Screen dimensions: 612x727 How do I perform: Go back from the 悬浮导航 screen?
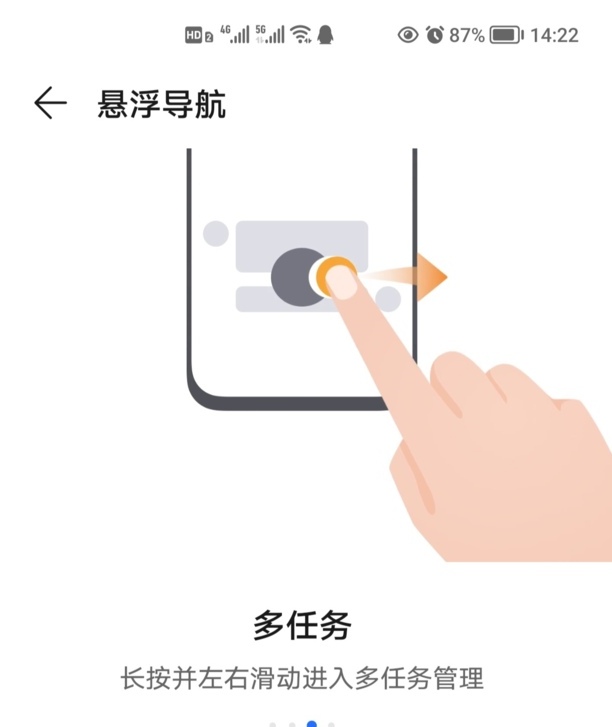click(x=49, y=103)
